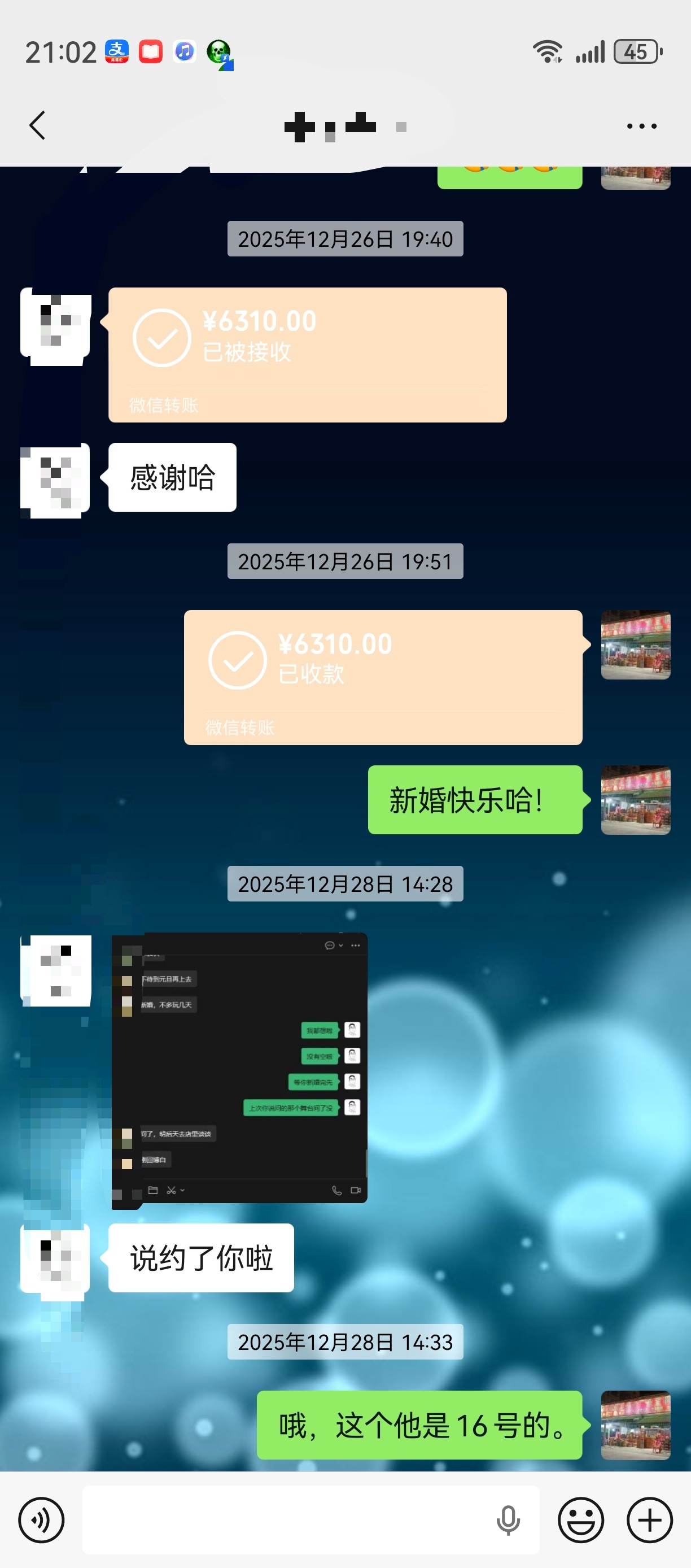Open the chat info three-dot menu
This screenshot has width=691, height=1568.
[641, 126]
